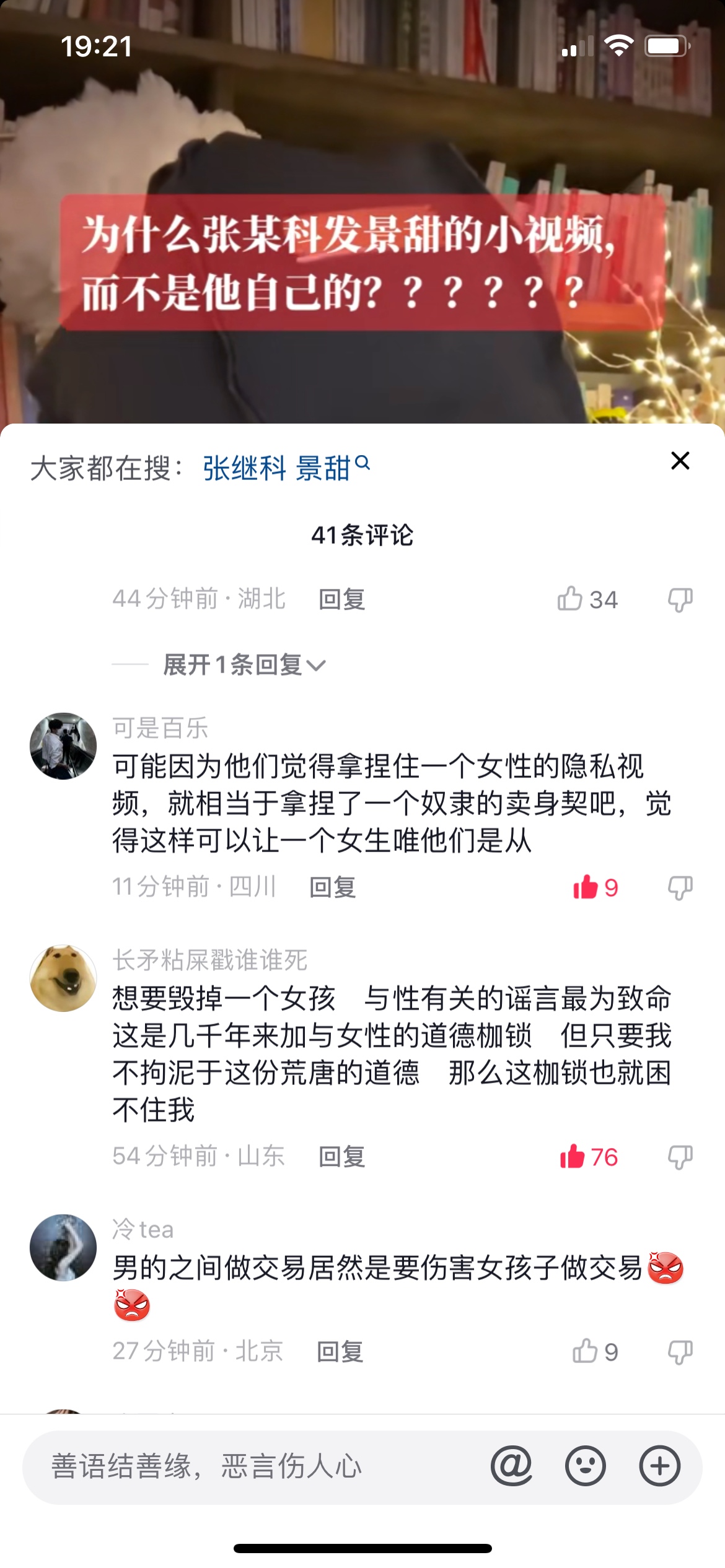Open 长矛粘屎戳谁谁死's profile avatar
Viewport: 725px width, 1568px height.
(x=63, y=978)
